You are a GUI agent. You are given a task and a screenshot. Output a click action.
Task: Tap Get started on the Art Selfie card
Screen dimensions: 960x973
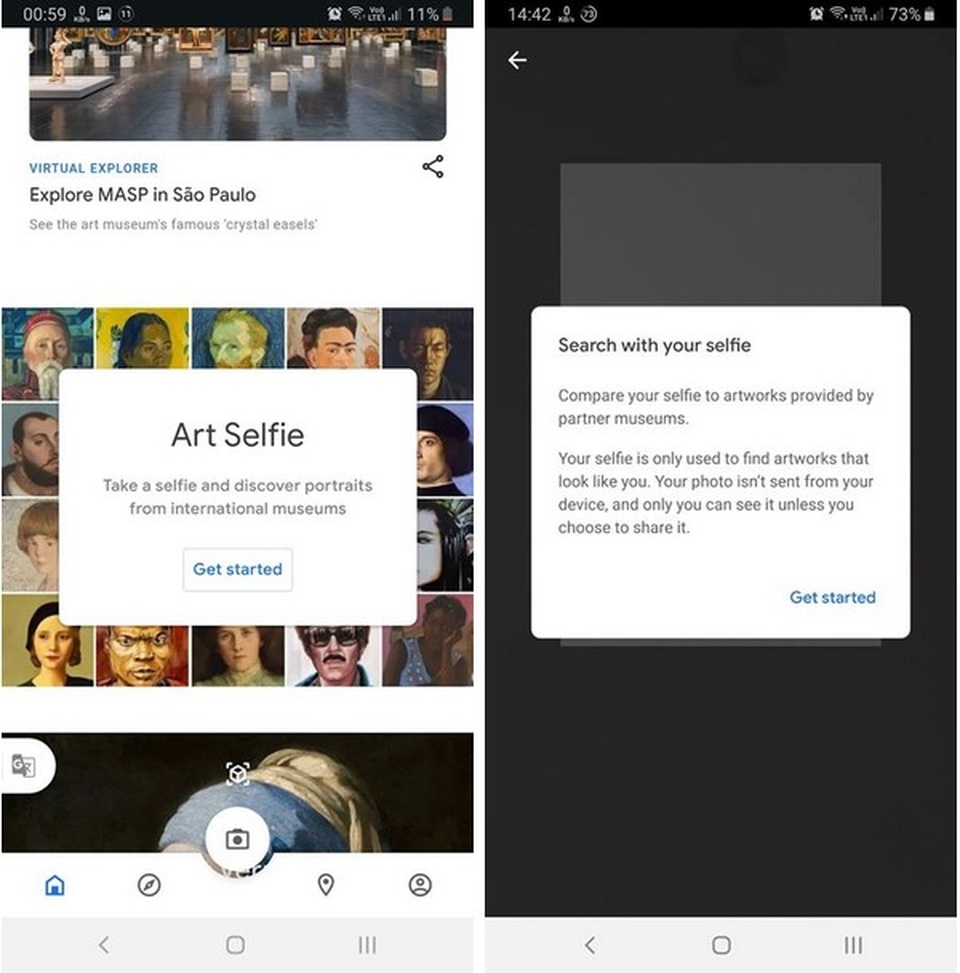pyautogui.click(x=237, y=569)
